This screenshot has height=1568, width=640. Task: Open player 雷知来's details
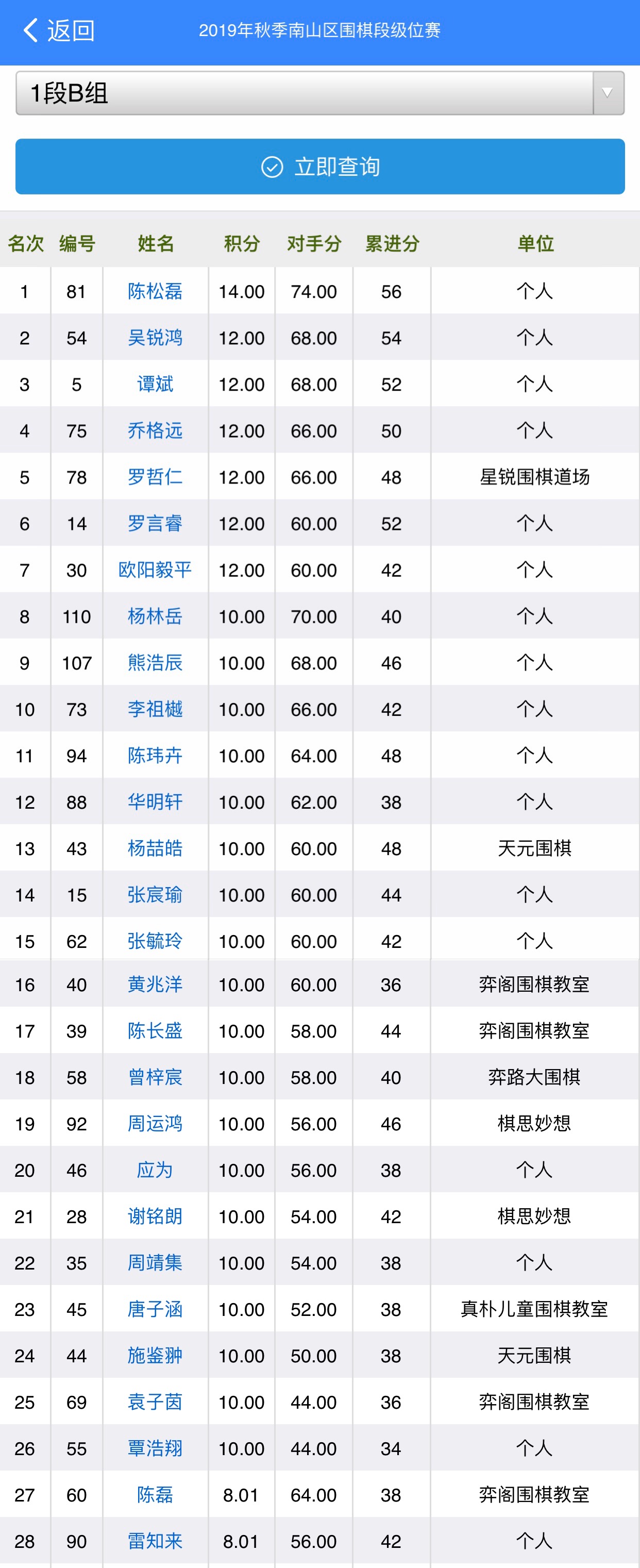click(155, 1541)
